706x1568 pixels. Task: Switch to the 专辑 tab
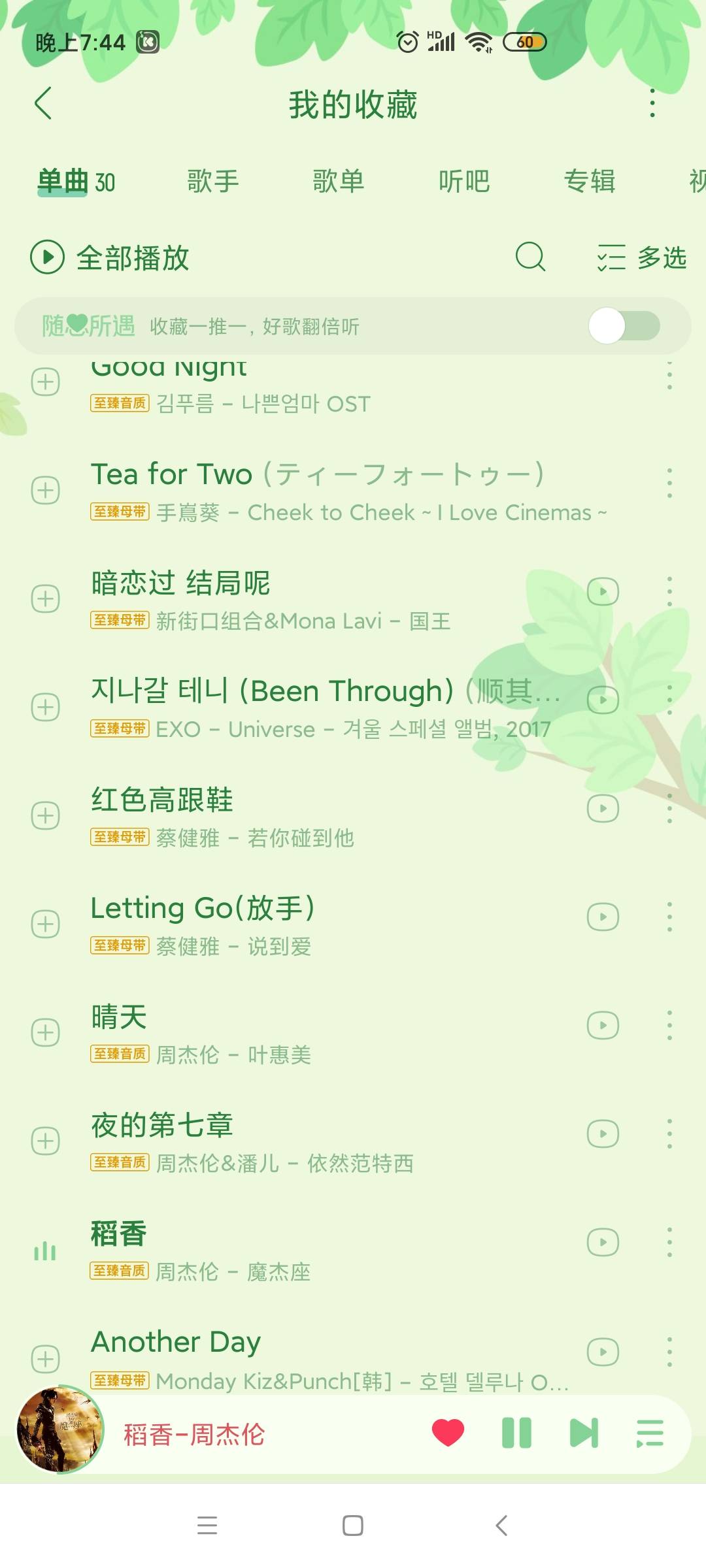[x=589, y=181]
